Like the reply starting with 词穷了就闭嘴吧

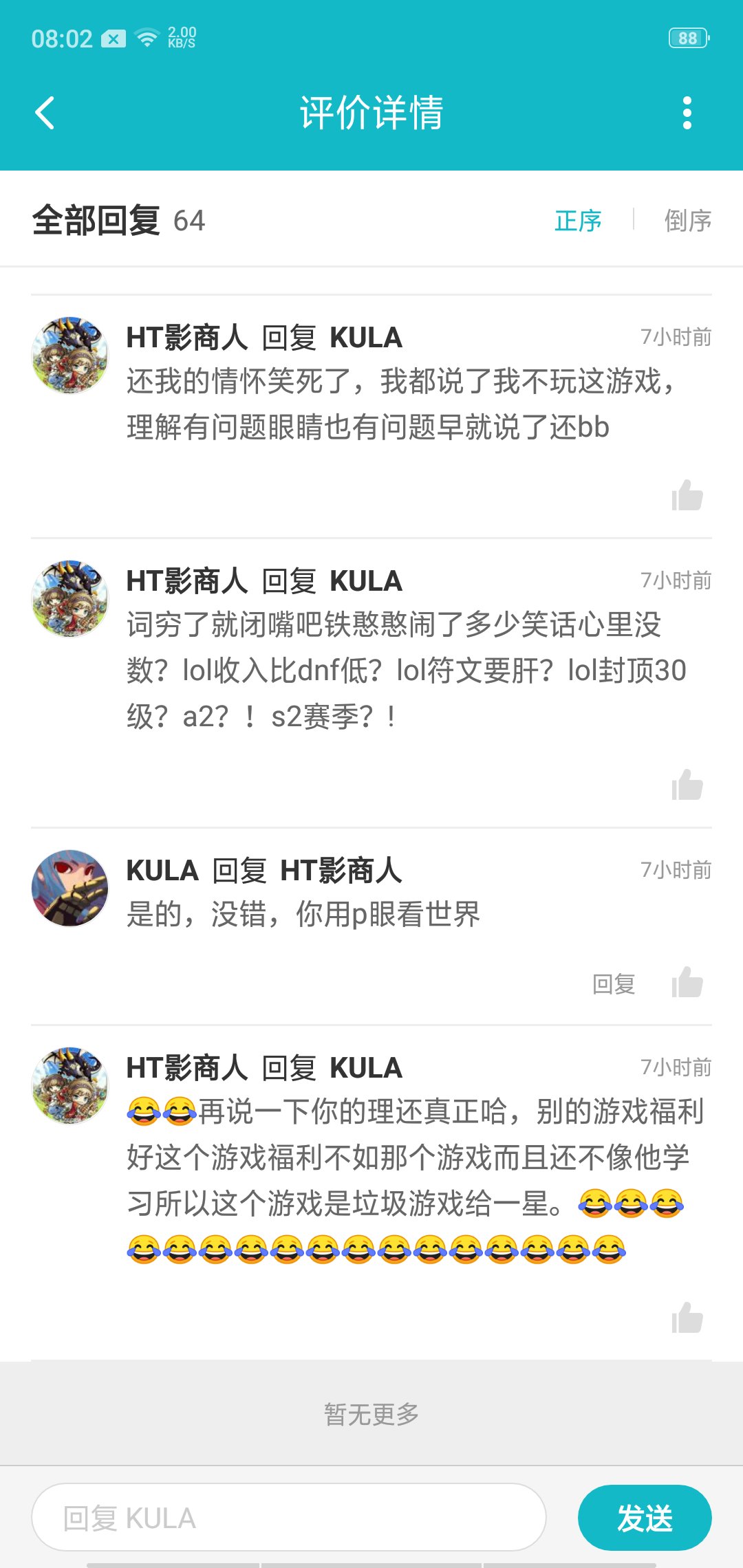687,785
